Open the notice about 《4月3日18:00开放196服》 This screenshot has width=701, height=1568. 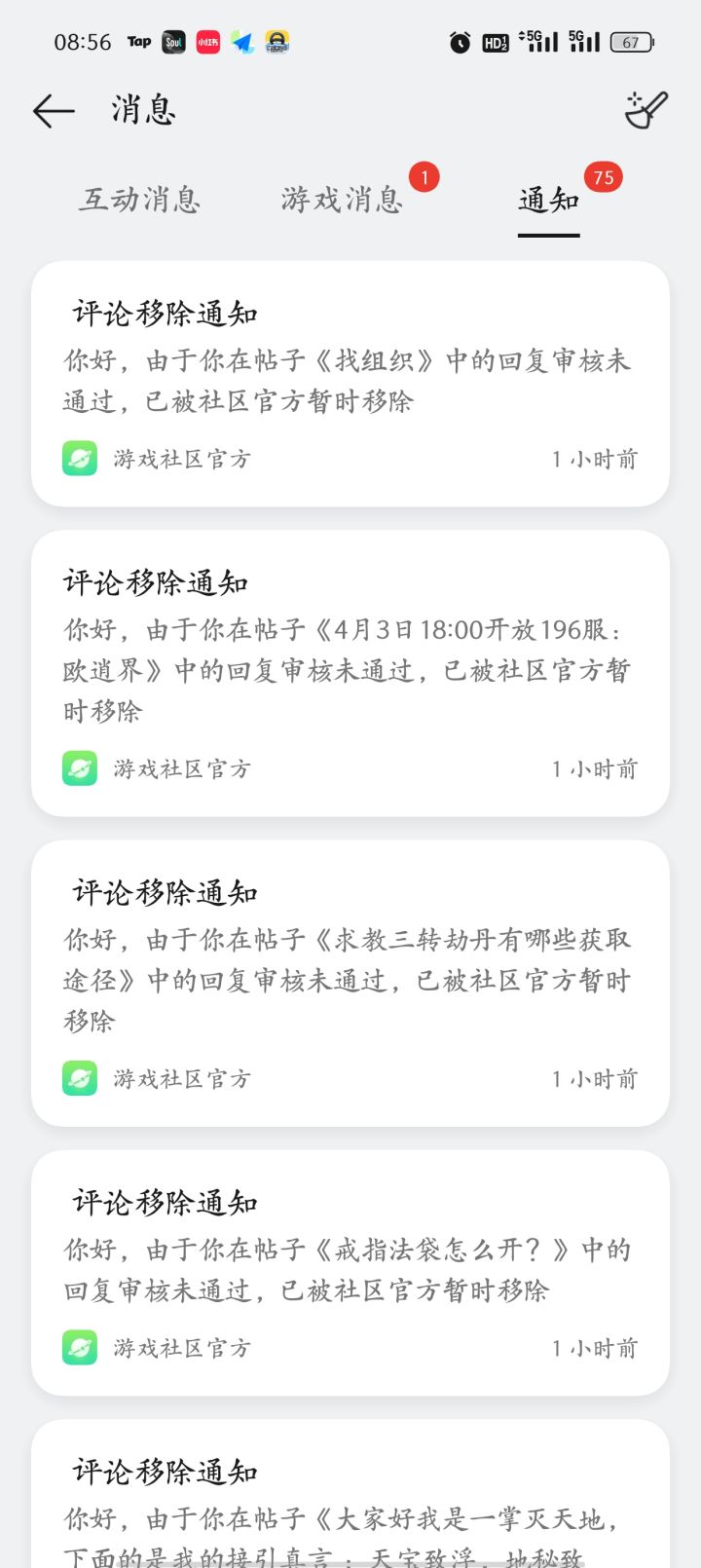pos(350,673)
